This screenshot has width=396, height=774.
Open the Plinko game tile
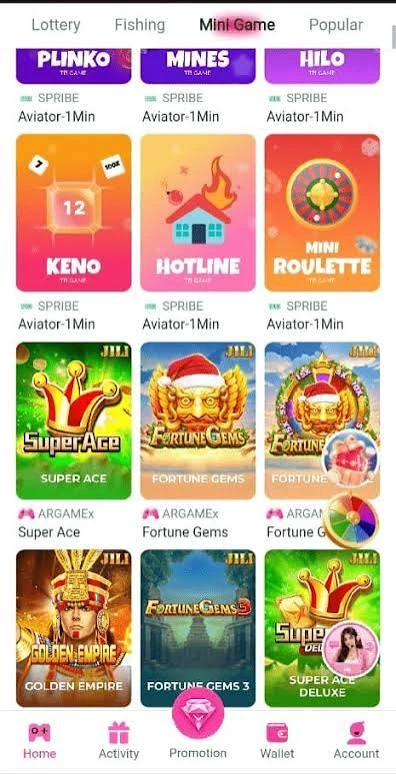tap(74, 66)
